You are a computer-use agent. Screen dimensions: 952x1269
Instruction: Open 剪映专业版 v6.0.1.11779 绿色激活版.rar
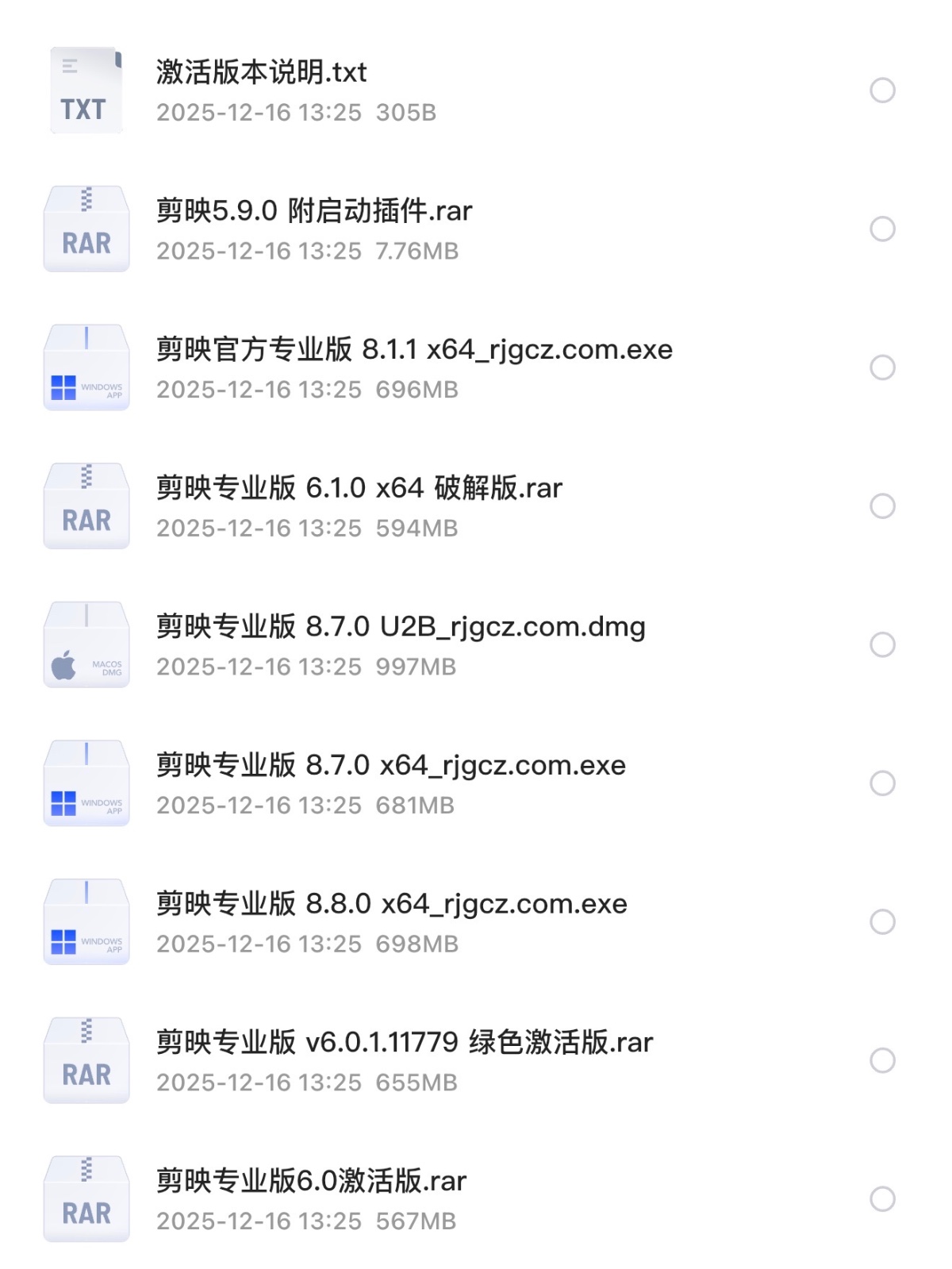(405, 1043)
